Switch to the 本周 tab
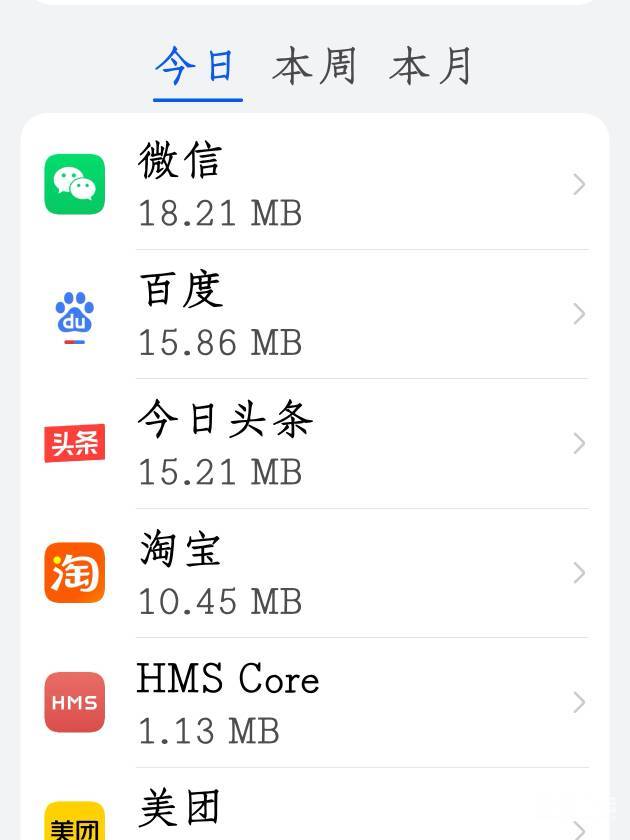 tap(314, 67)
